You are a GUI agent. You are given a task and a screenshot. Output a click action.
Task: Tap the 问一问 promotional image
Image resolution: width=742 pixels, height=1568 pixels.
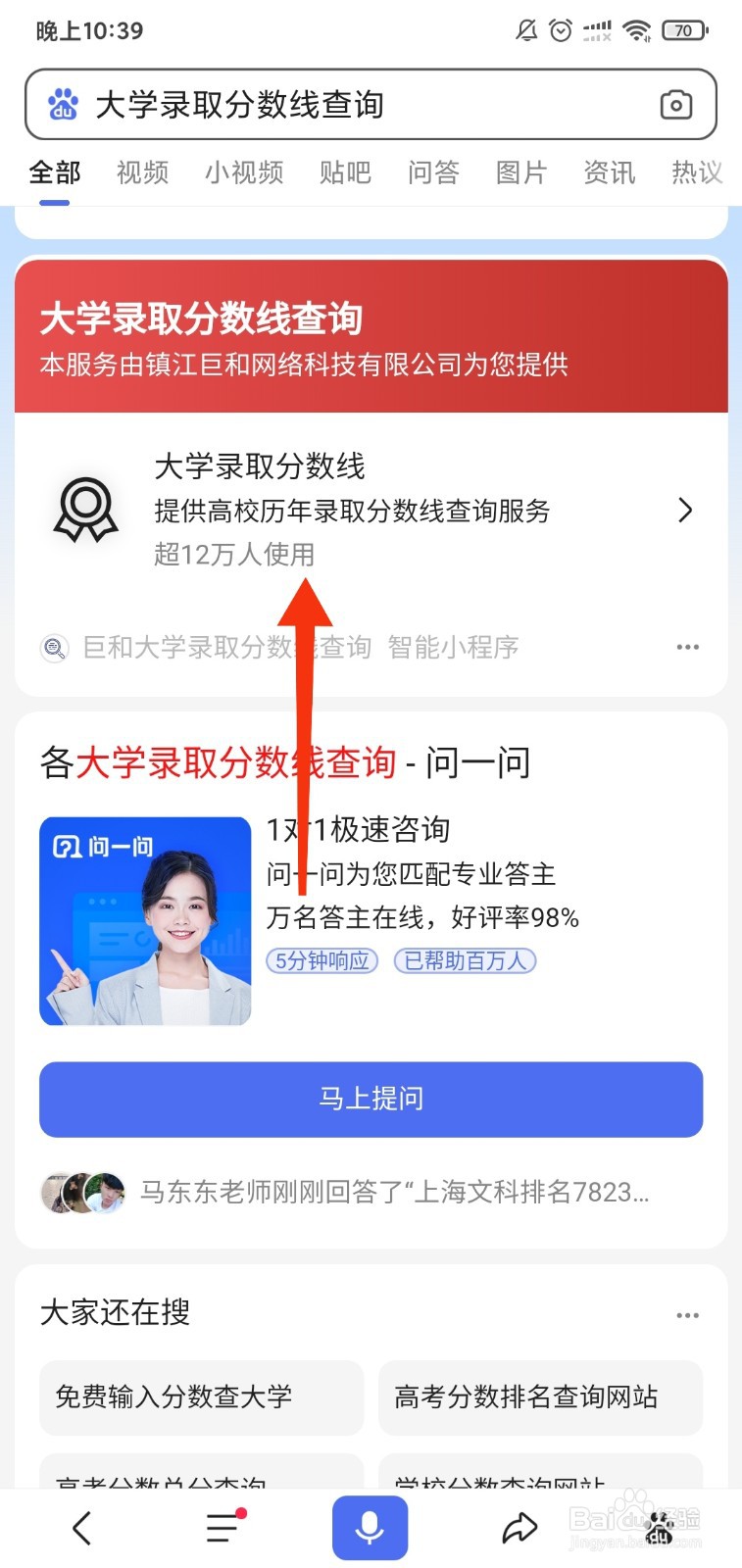coord(144,919)
